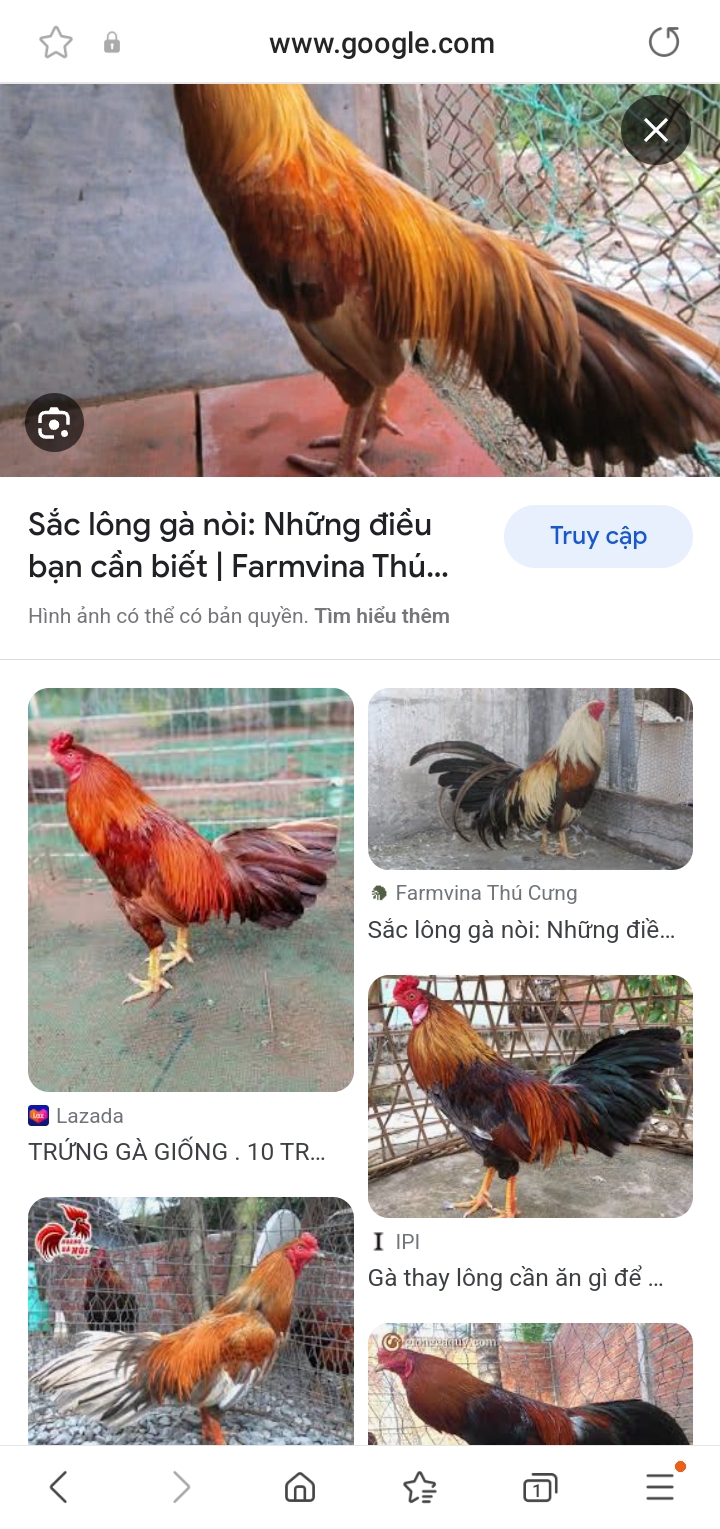Viewport: 720px width, 1529px height.
Task: Tap the Truy cập button
Action: click(598, 536)
